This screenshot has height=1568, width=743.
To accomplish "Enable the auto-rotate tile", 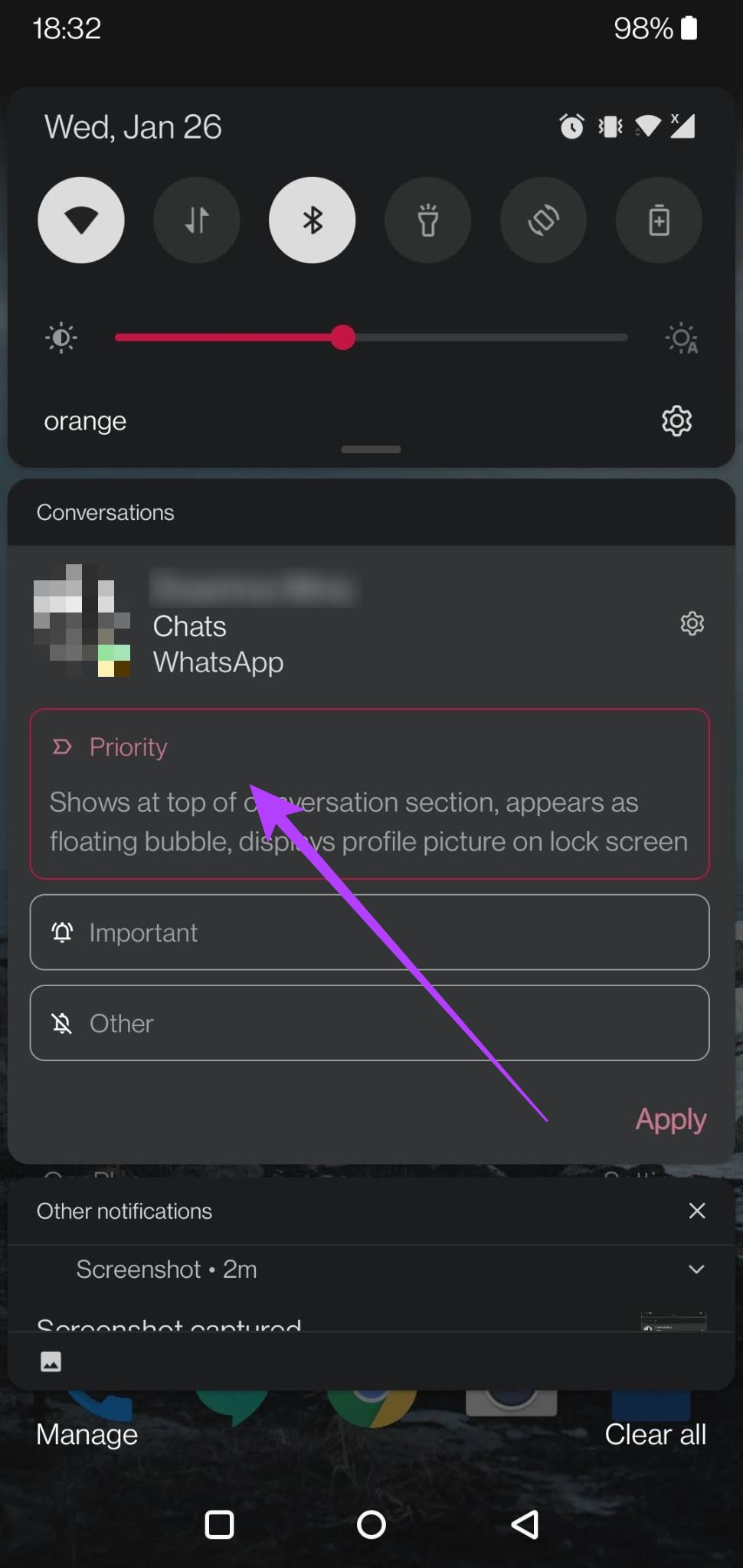I will tap(543, 220).
